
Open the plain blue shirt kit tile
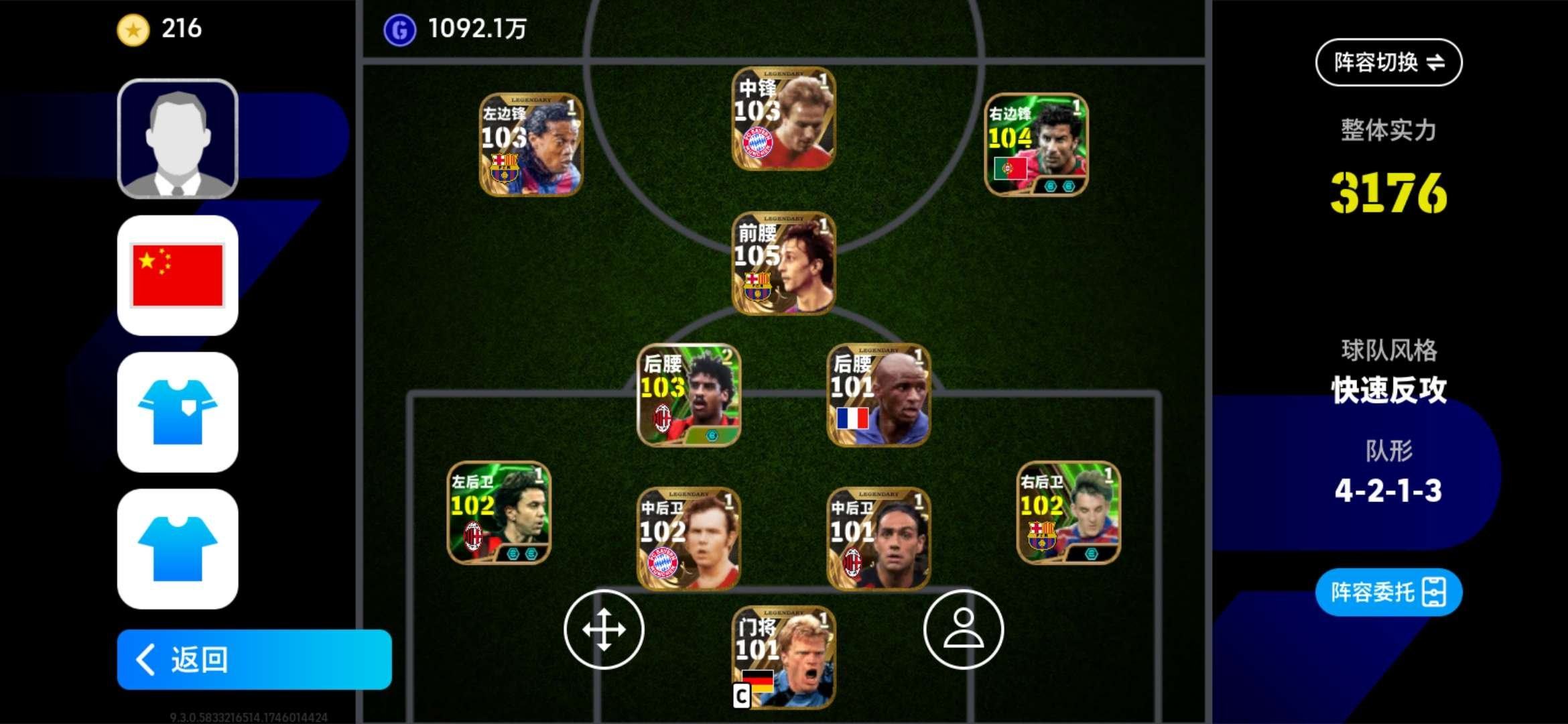pos(178,549)
